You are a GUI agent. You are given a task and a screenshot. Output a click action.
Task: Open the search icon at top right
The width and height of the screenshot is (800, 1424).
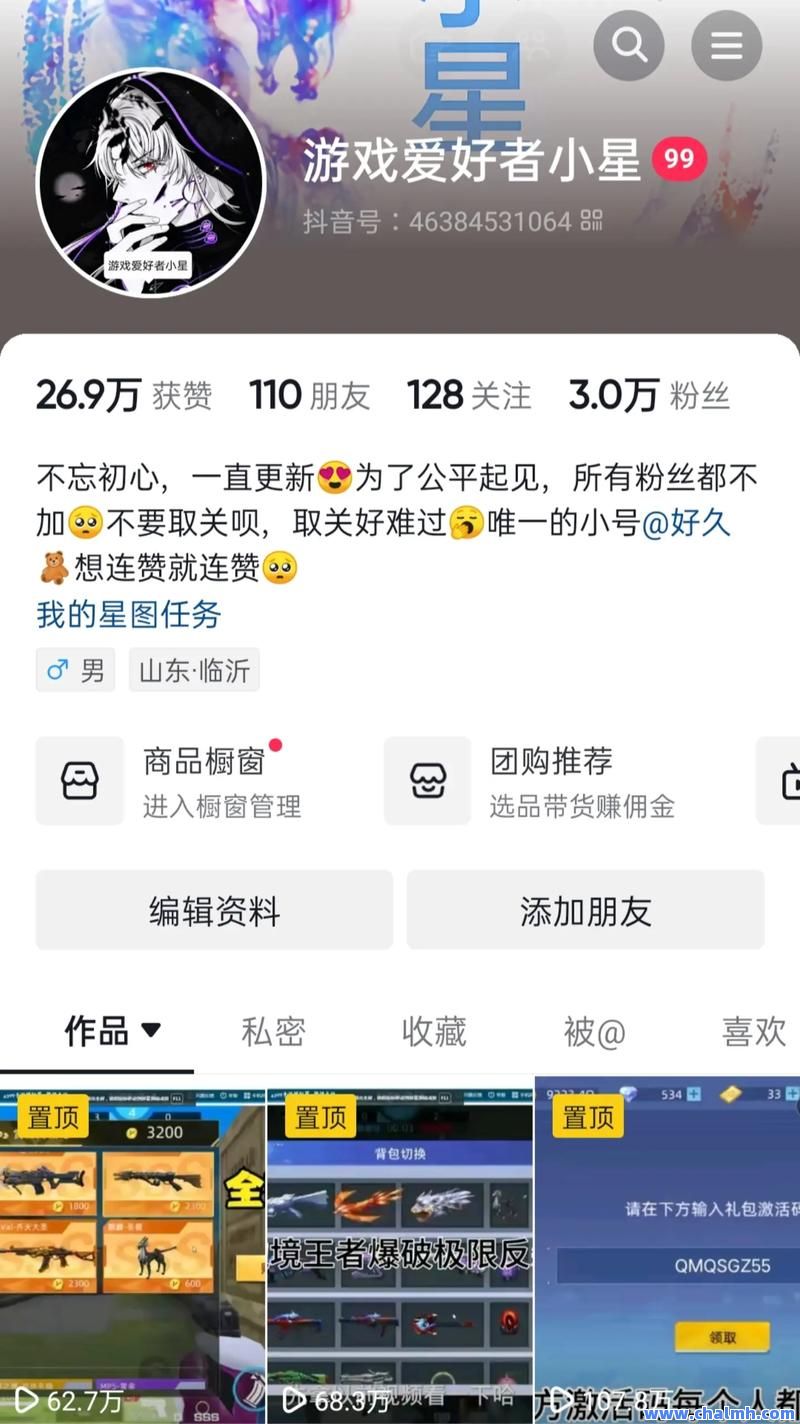point(629,45)
